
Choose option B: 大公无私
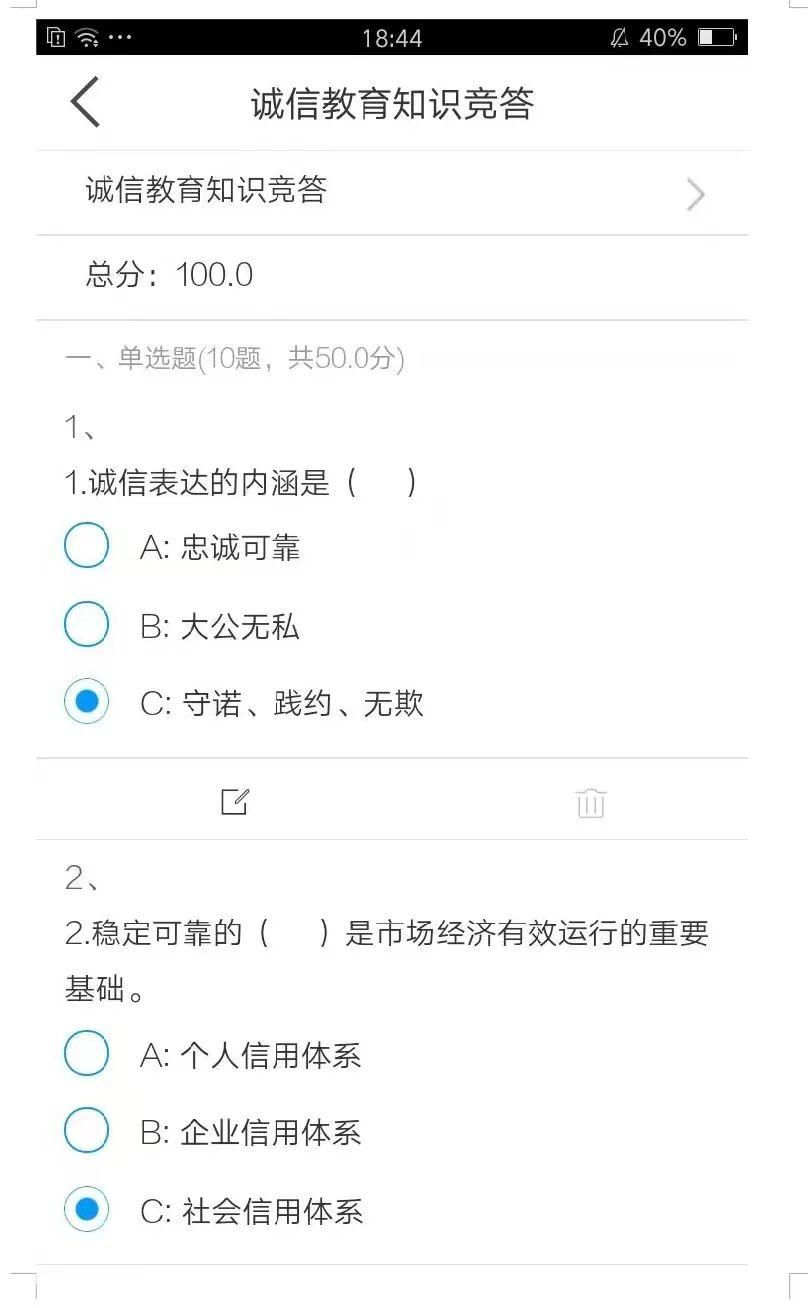pos(87,625)
